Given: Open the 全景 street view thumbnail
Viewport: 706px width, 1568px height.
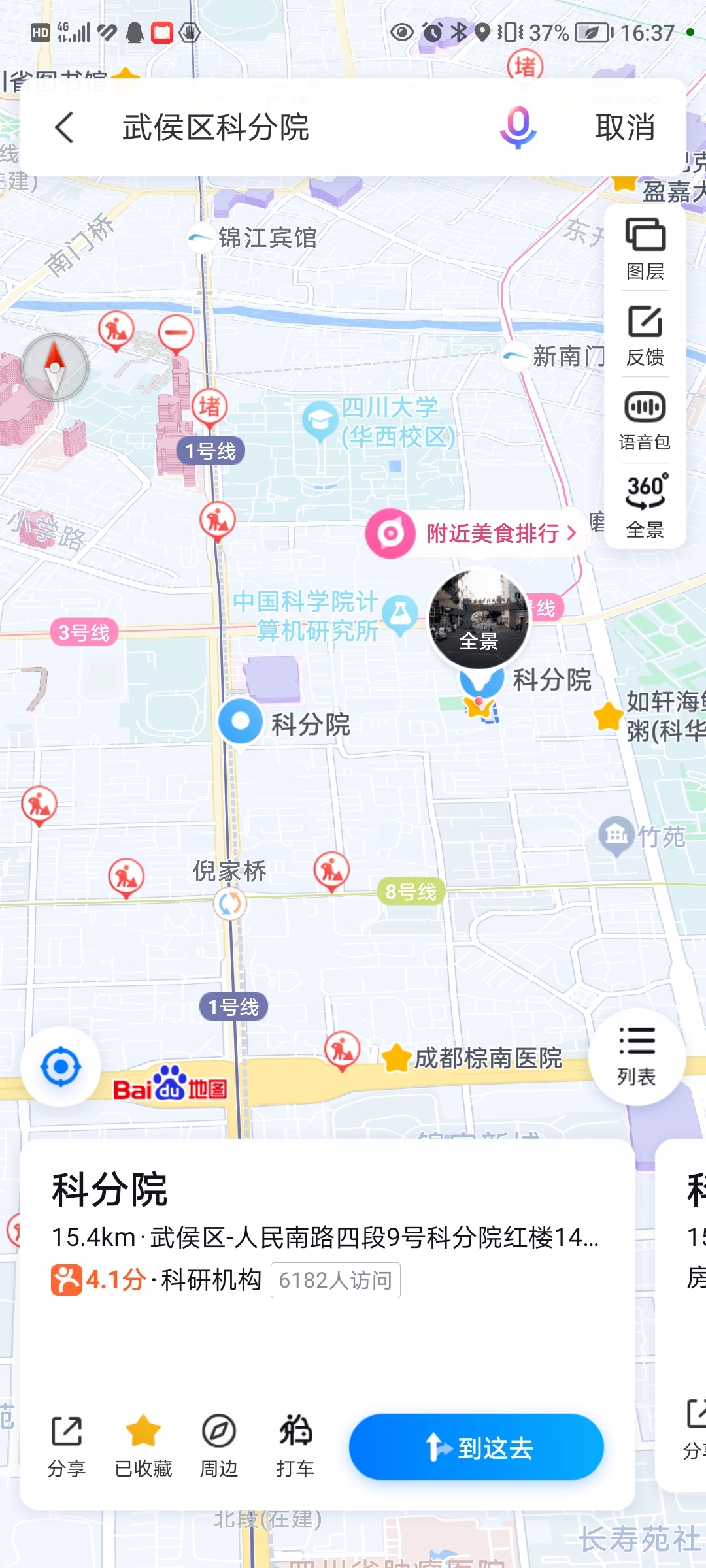Looking at the screenshot, I should coord(479,618).
